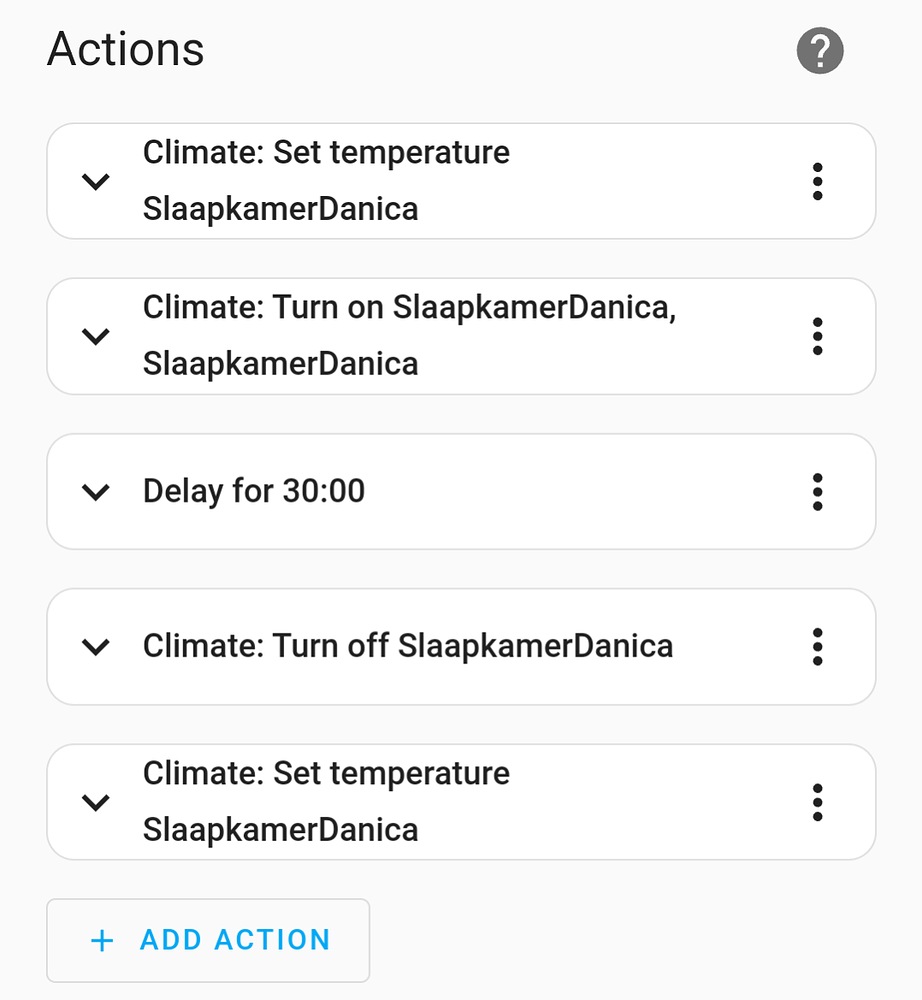Click the question mark badge at the top right
Image resolution: width=922 pixels, height=1000 pixels.
[819, 49]
